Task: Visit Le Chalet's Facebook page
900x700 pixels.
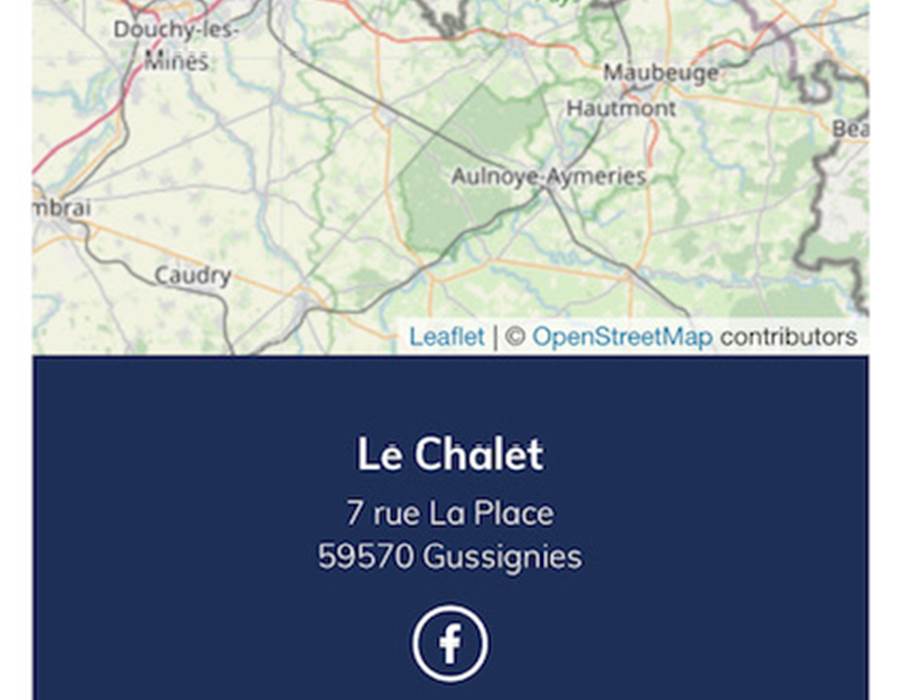Action: click(x=450, y=643)
